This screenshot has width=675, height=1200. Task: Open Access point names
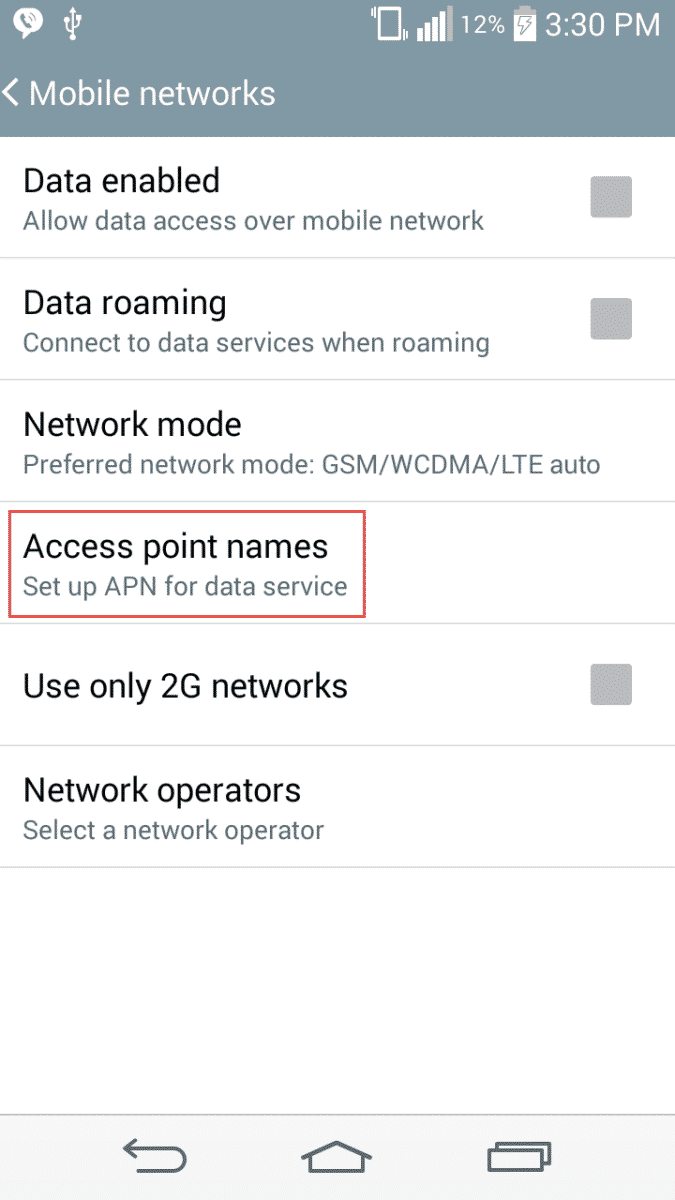186,563
